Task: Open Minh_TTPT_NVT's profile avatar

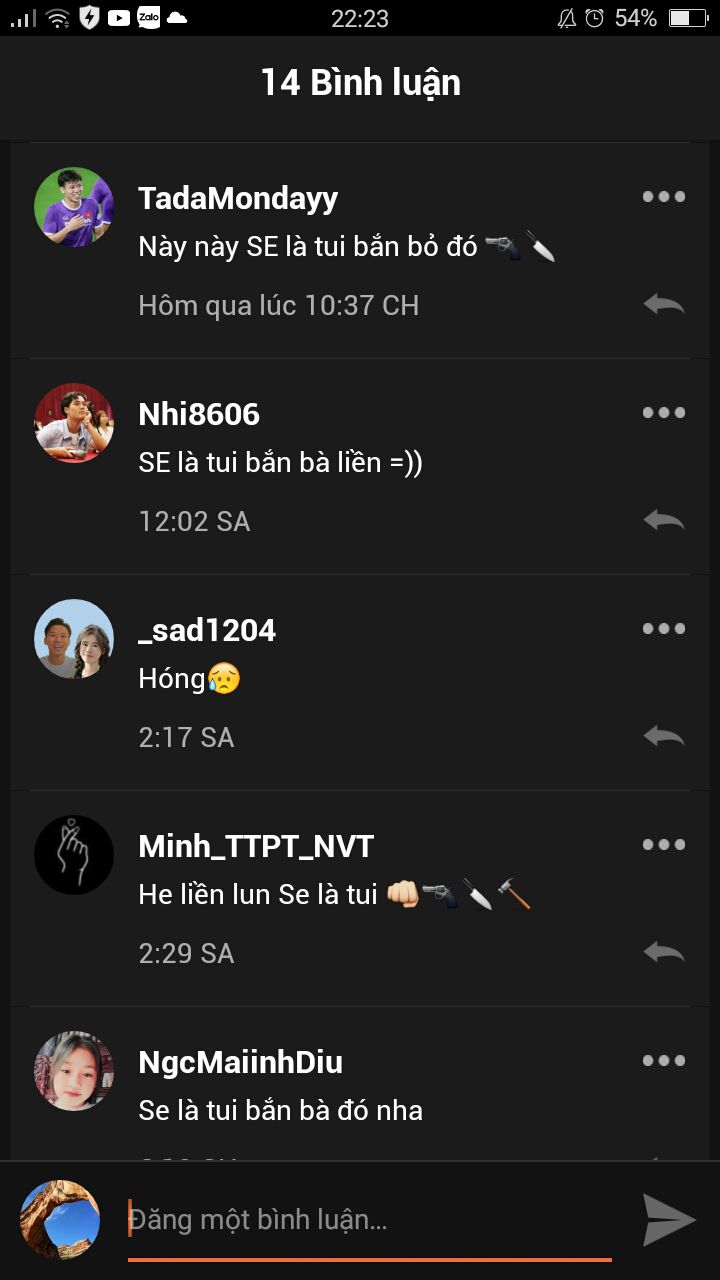Action: (74, 855)
